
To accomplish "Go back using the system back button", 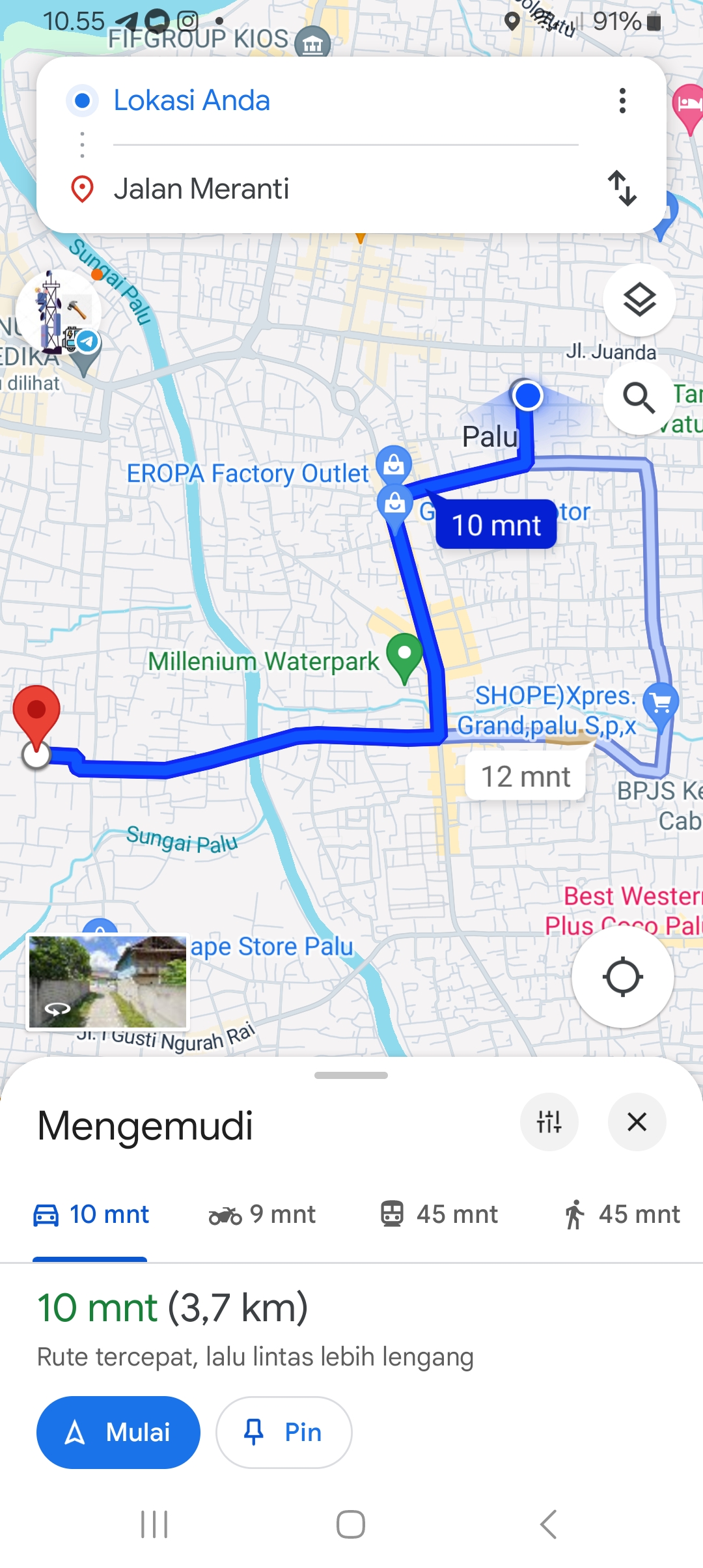I will 548,1524.
